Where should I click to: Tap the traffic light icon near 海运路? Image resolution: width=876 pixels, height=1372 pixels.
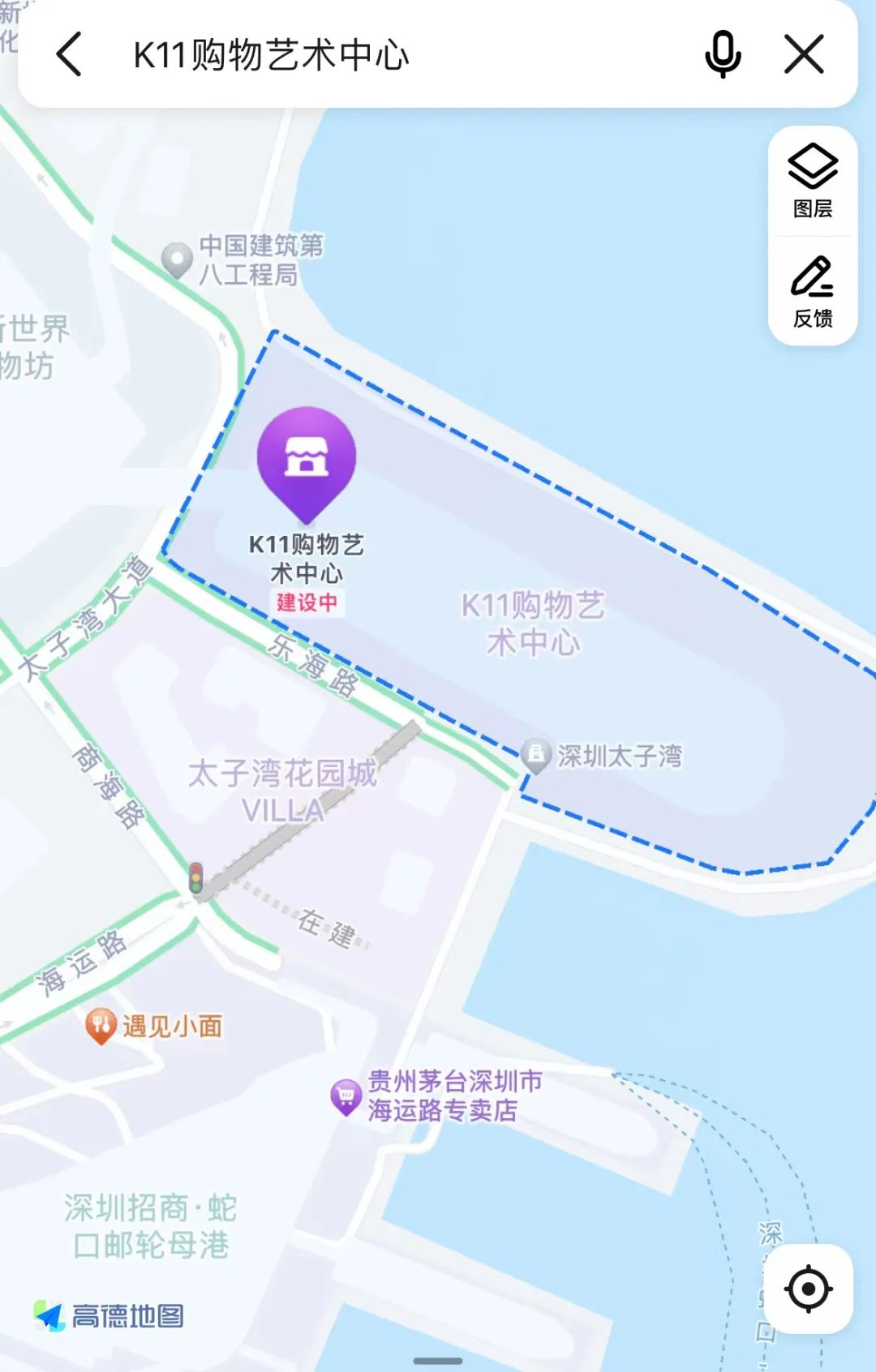pos(195,877)
